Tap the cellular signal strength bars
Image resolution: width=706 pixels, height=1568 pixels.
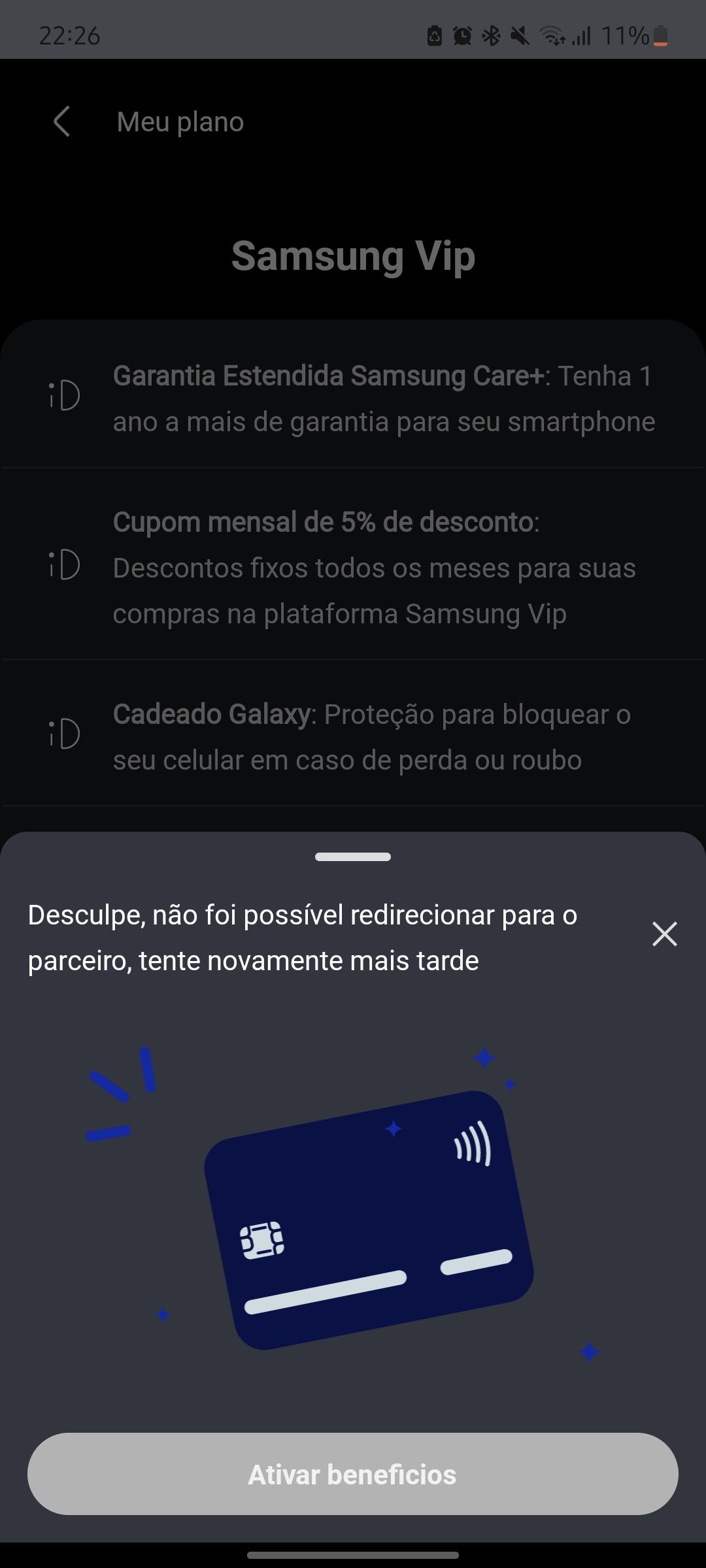[x=582, y=36]
